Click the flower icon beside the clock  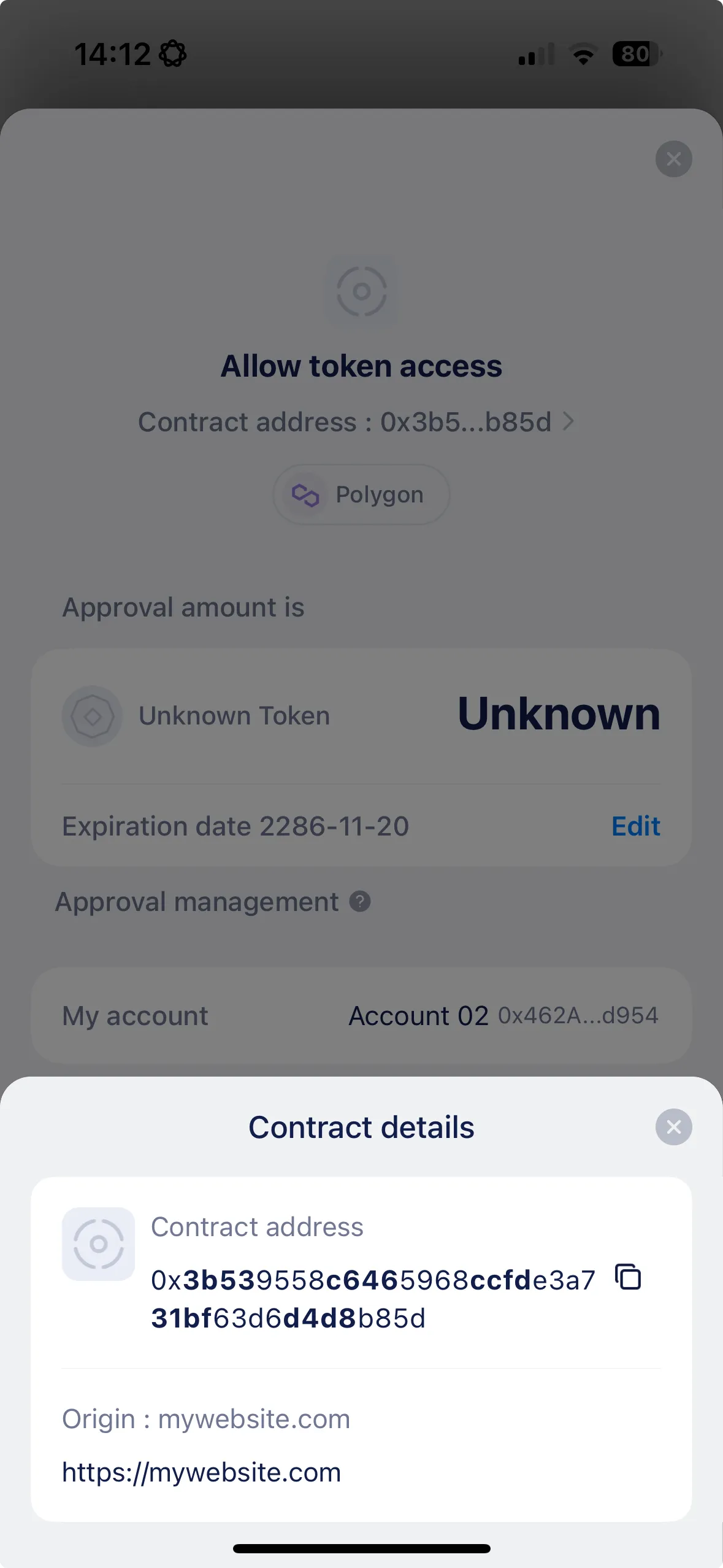coord(172,54)
